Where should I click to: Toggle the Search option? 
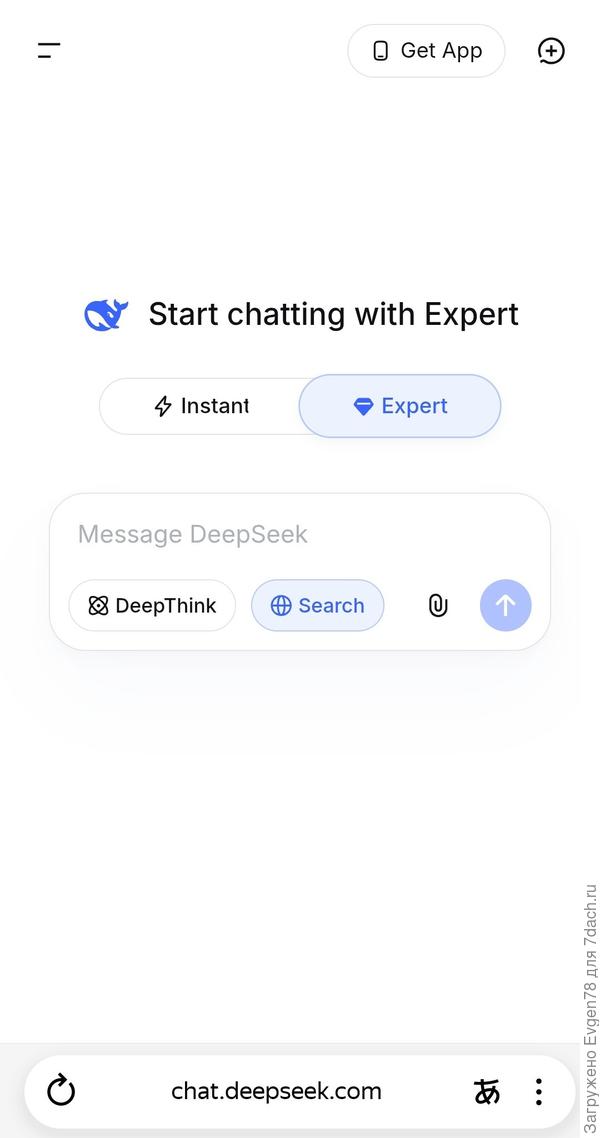(x=317, y=606)
